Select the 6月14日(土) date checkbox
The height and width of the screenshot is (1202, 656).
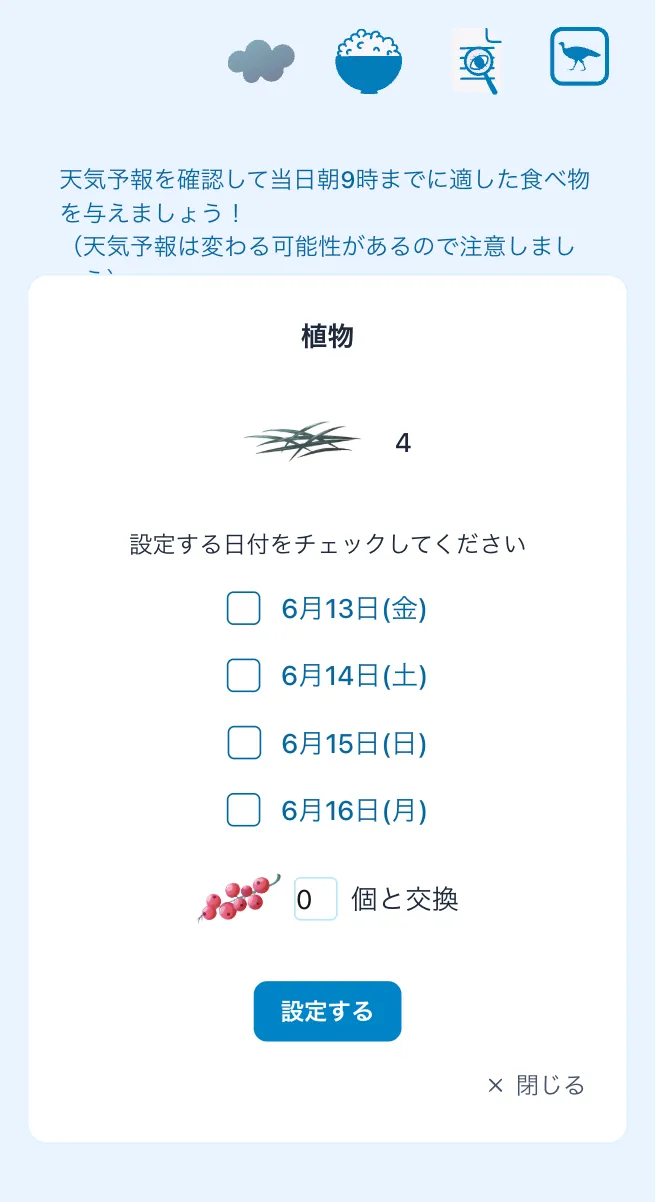click(244, 676)
